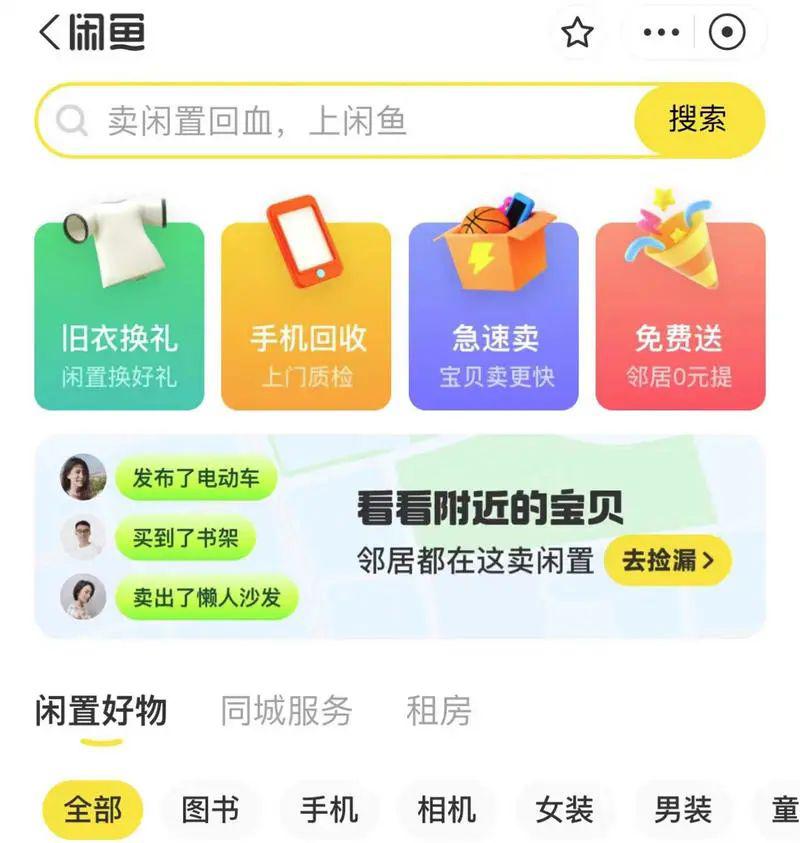800x843 pixels.
Task: Switch to the 同城服务 tab
Action: [286, 711]
